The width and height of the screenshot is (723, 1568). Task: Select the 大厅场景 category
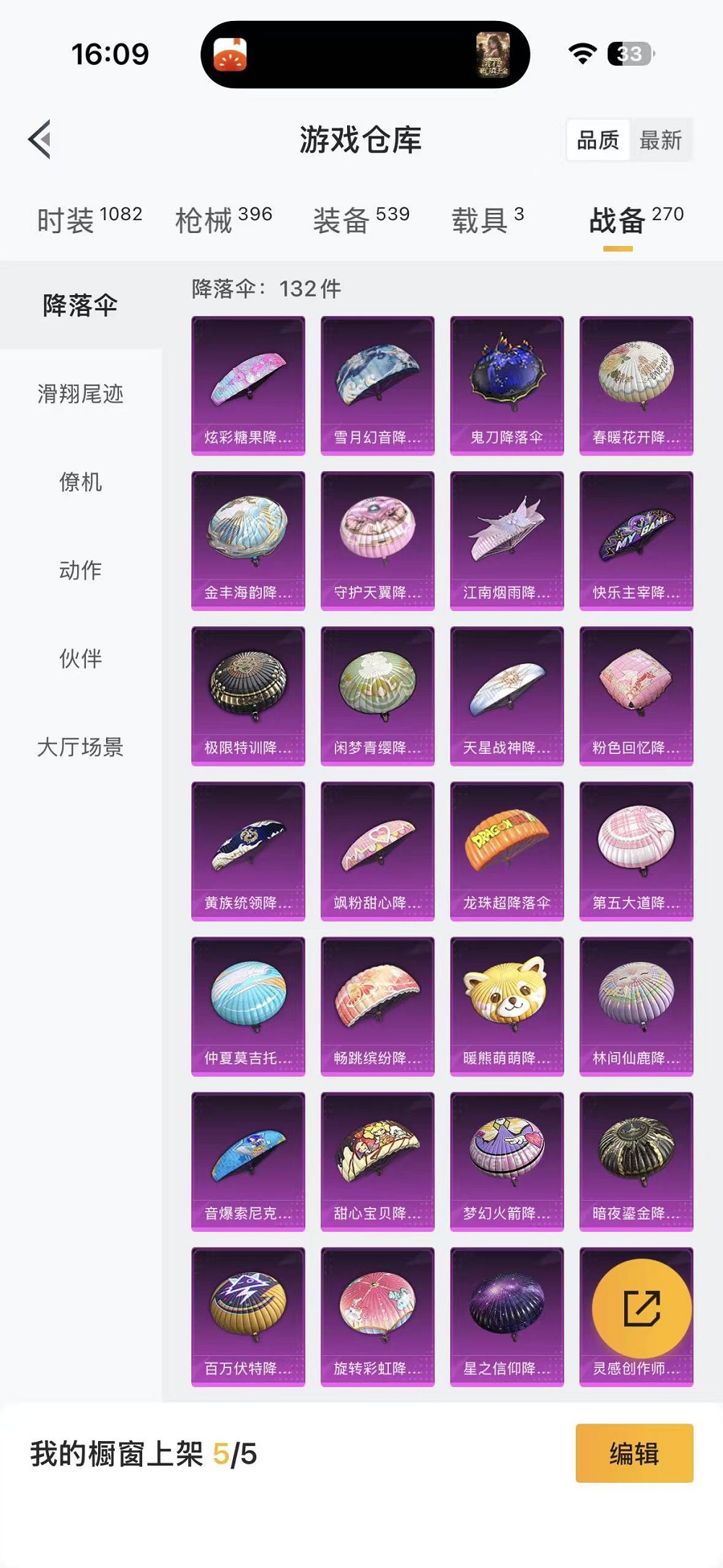(x=81, y=747)
